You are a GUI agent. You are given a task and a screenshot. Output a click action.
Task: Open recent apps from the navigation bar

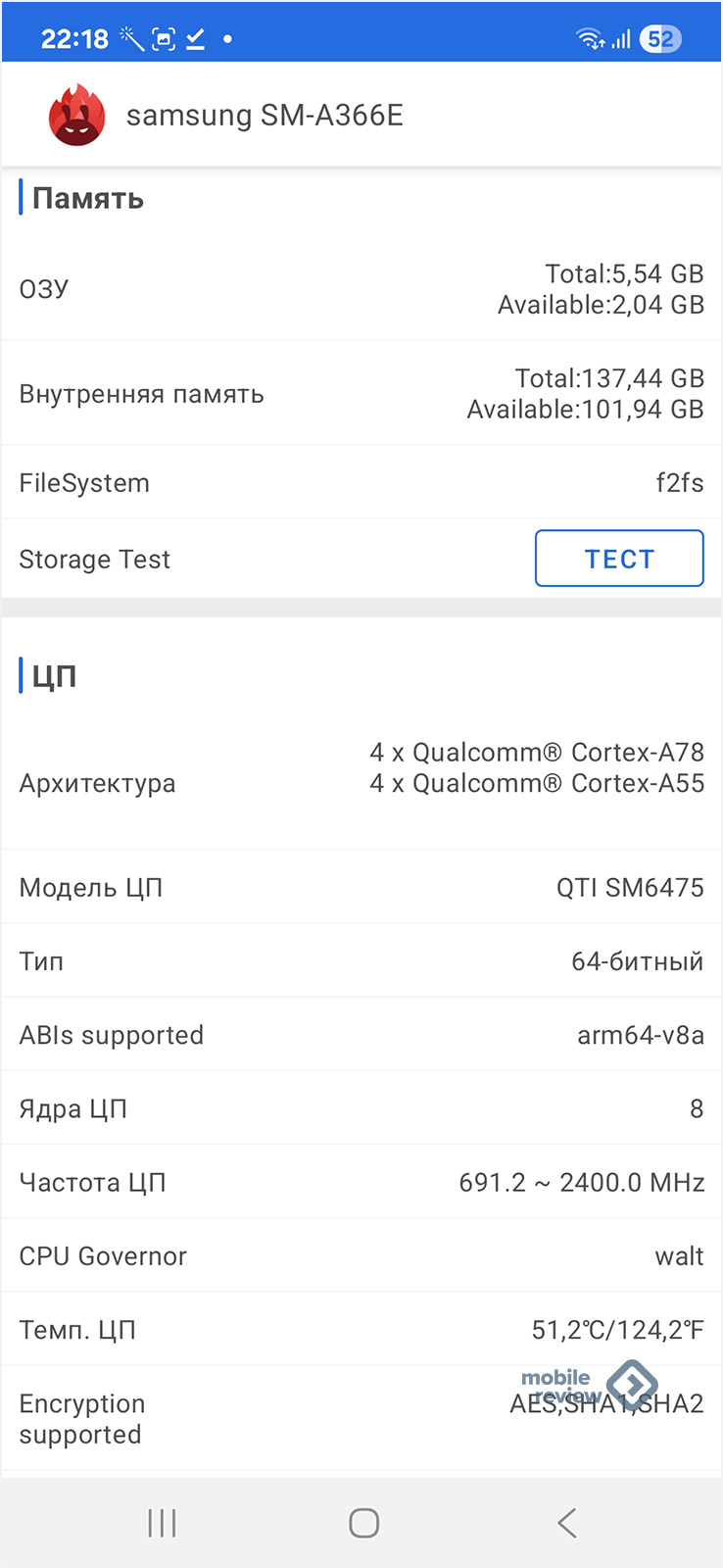tap(162, 1523)
